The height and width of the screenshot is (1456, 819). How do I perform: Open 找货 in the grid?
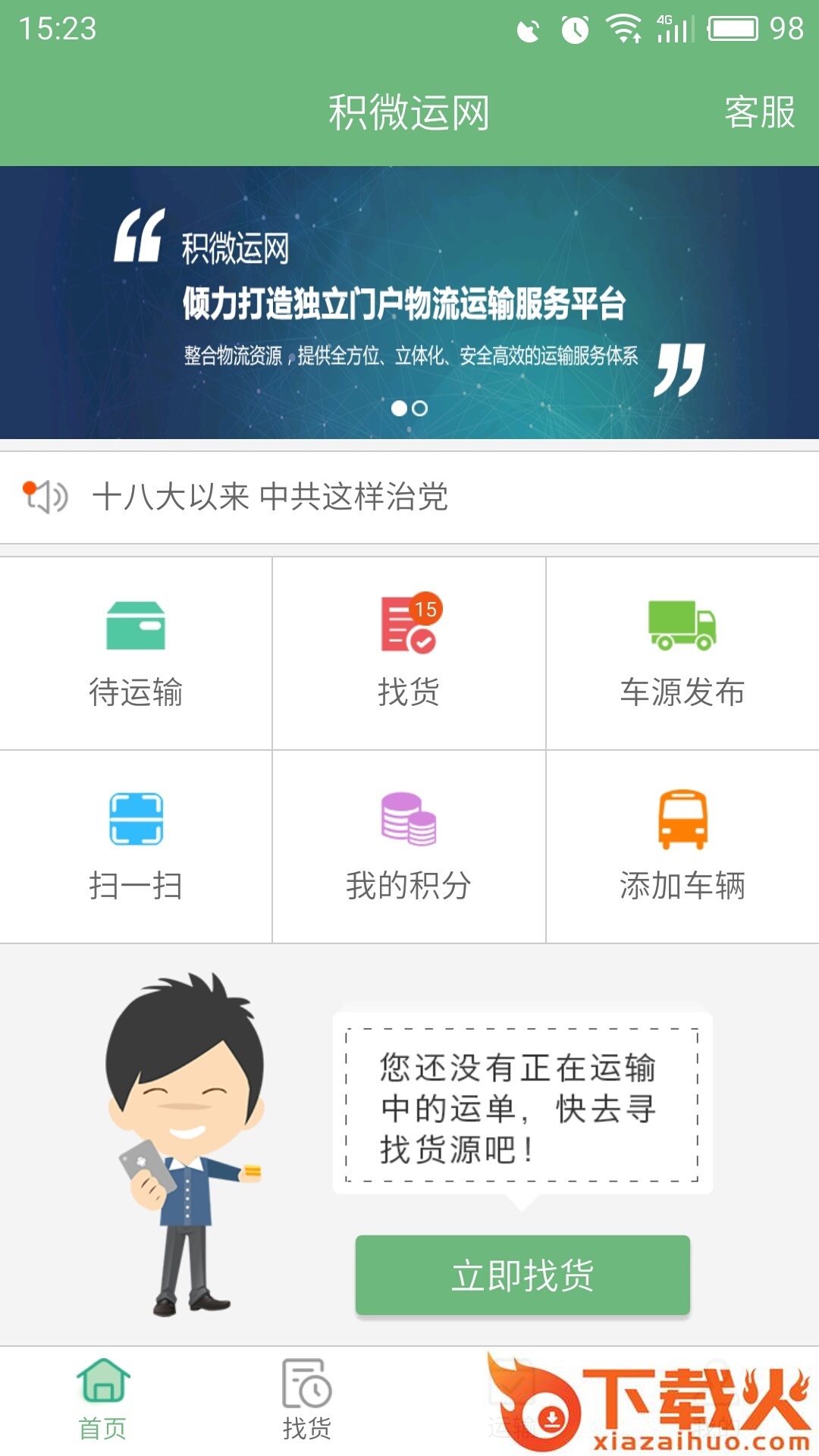[409, 653]
